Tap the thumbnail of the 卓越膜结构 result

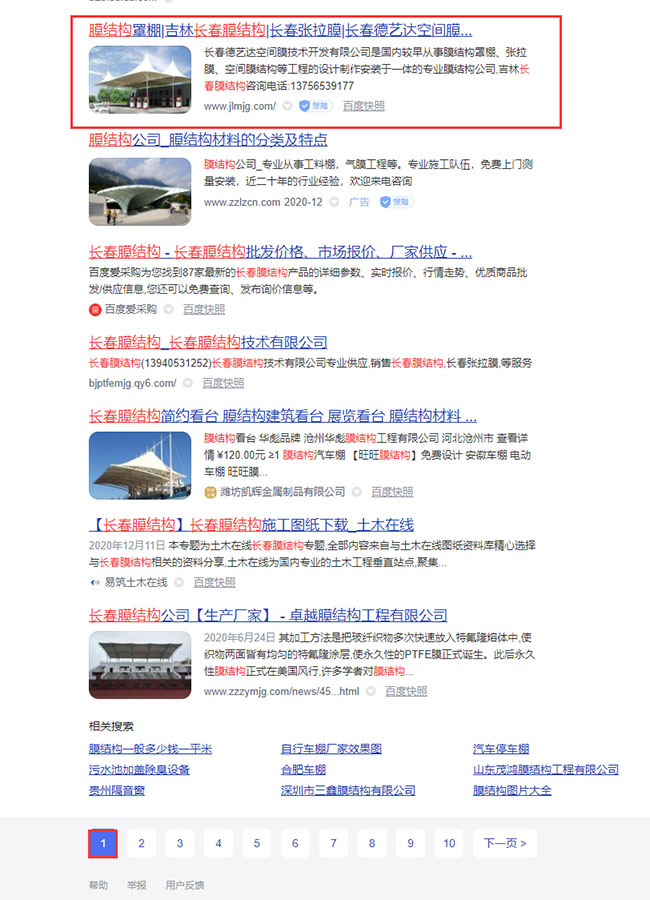click(x=139, y=664)
